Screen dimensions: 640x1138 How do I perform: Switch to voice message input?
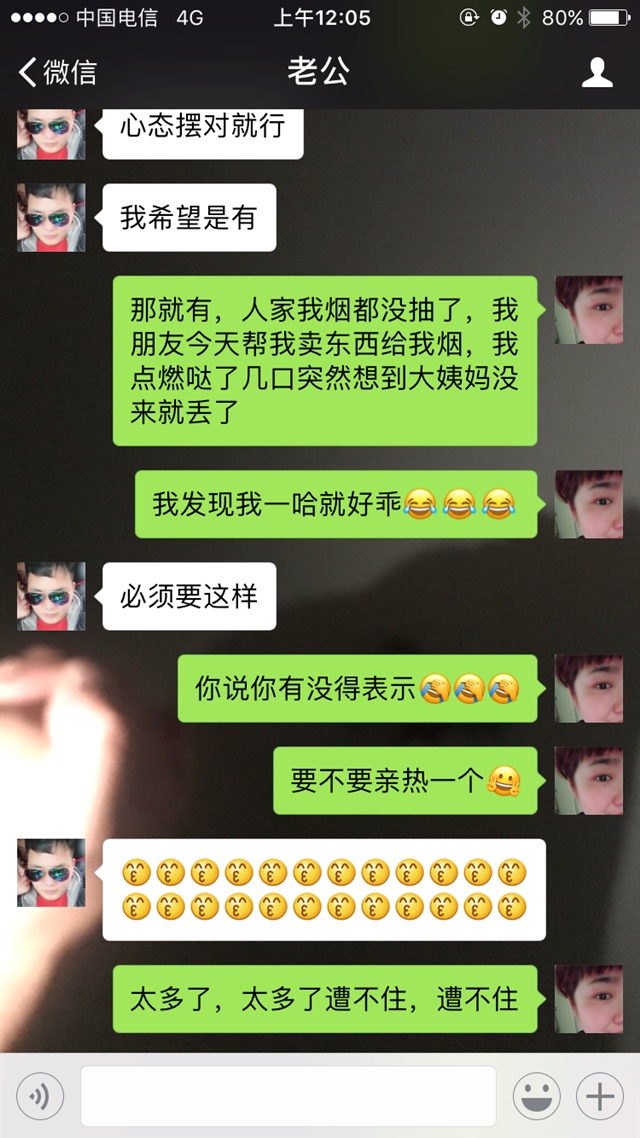40,1097
